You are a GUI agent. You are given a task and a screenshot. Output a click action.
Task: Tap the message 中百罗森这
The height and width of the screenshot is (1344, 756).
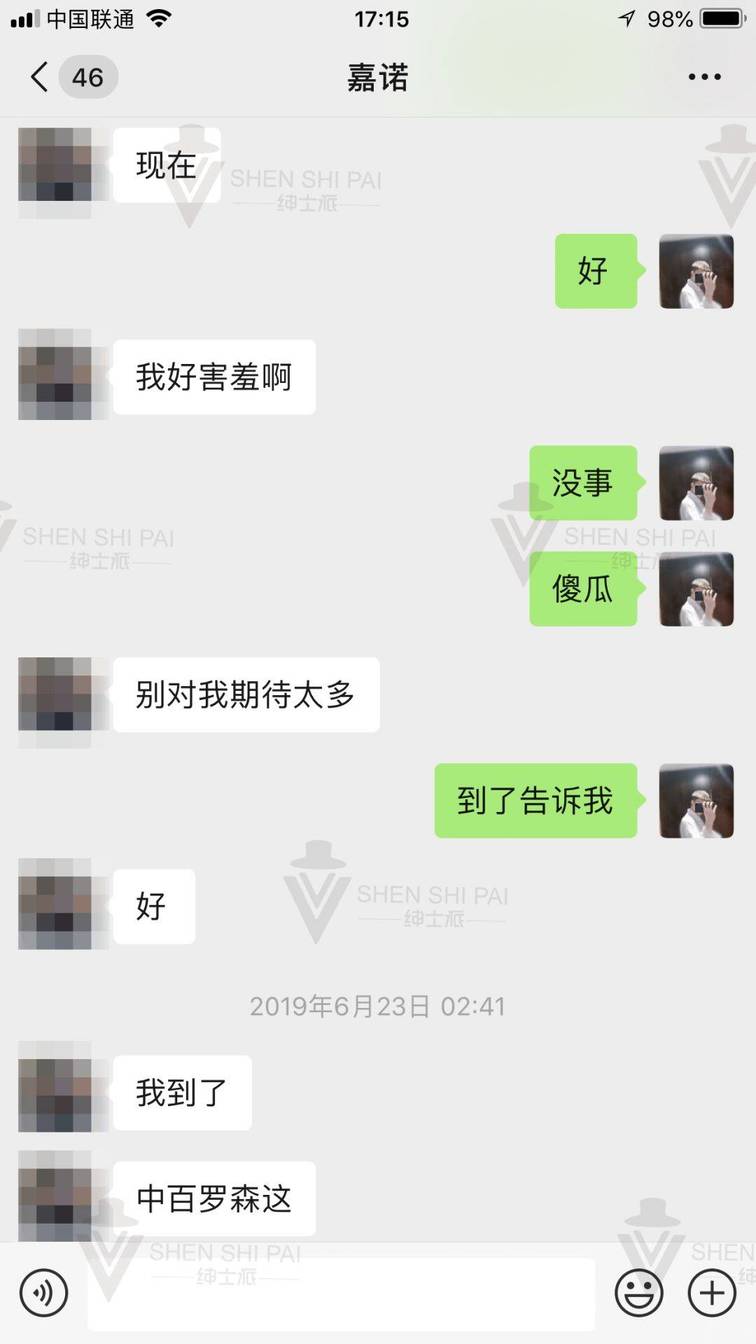click(x=214, y=1198)
